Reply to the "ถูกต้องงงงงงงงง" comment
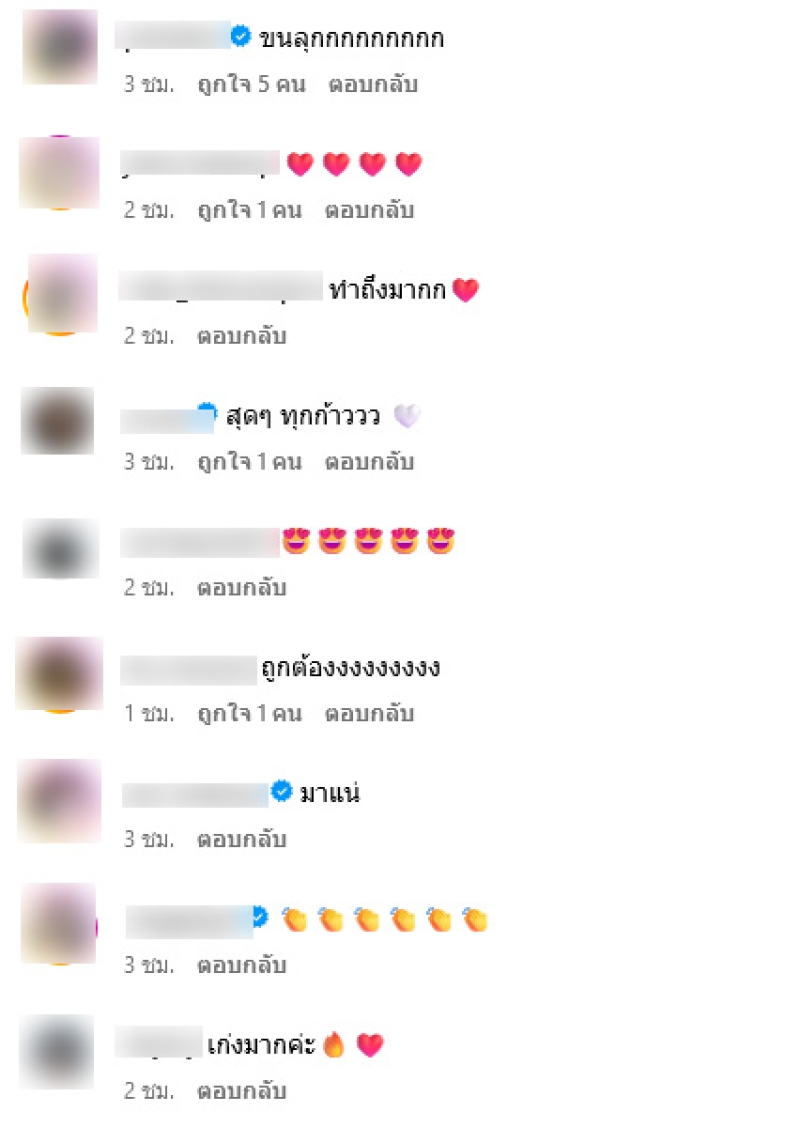Viewport: 800px width, 1127px height. [x=369, y=714]
